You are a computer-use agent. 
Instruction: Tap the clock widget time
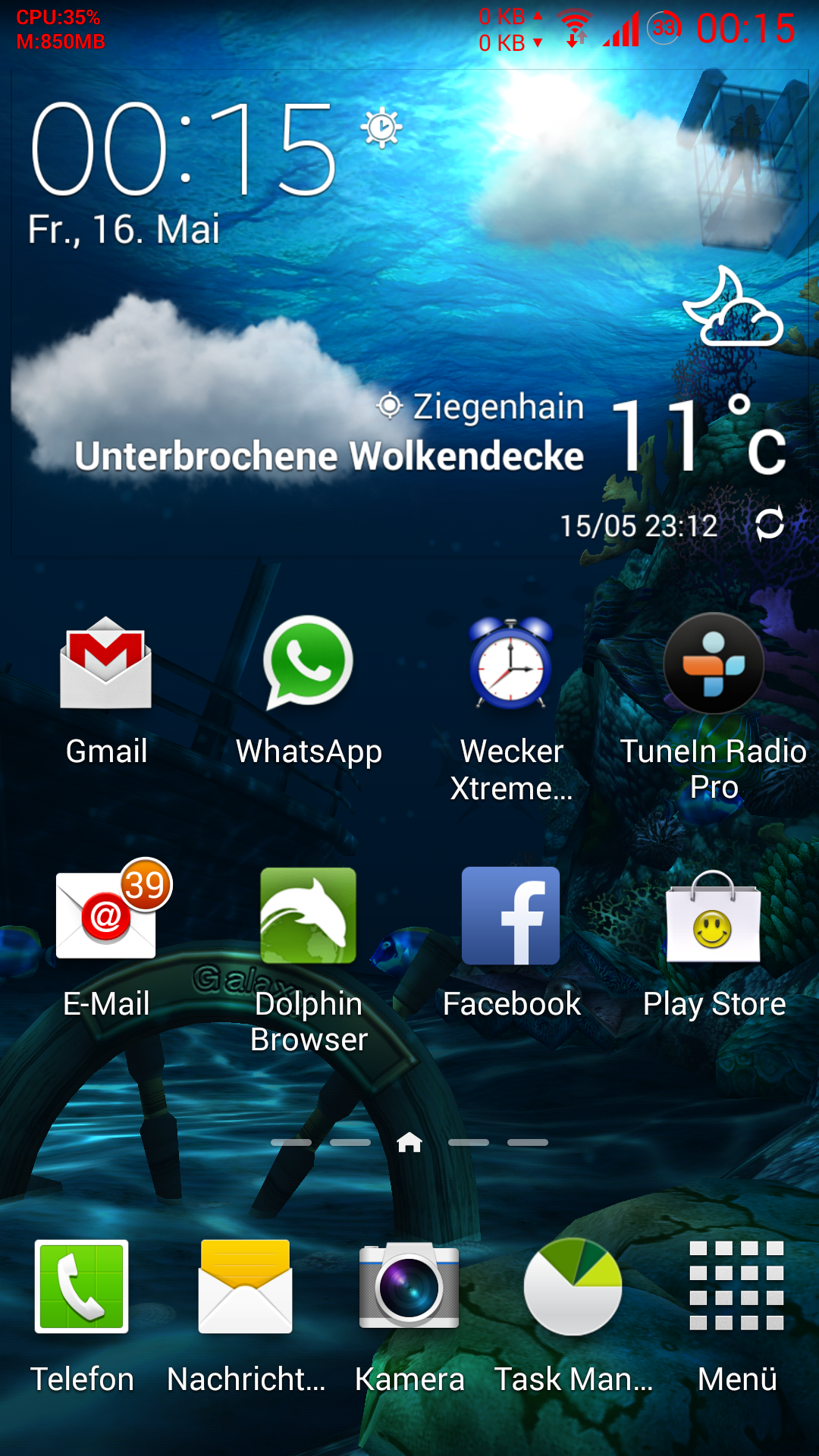(x=184, y=149)
